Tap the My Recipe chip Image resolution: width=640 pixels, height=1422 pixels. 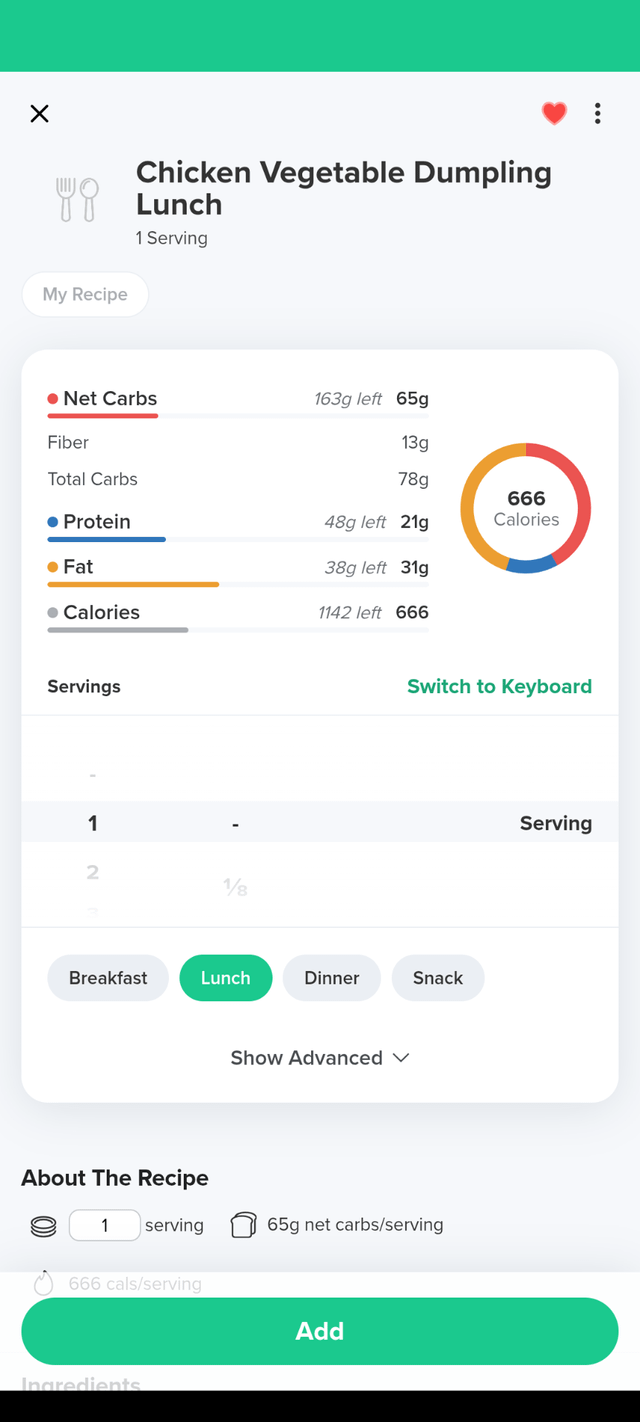pos(85,294)
